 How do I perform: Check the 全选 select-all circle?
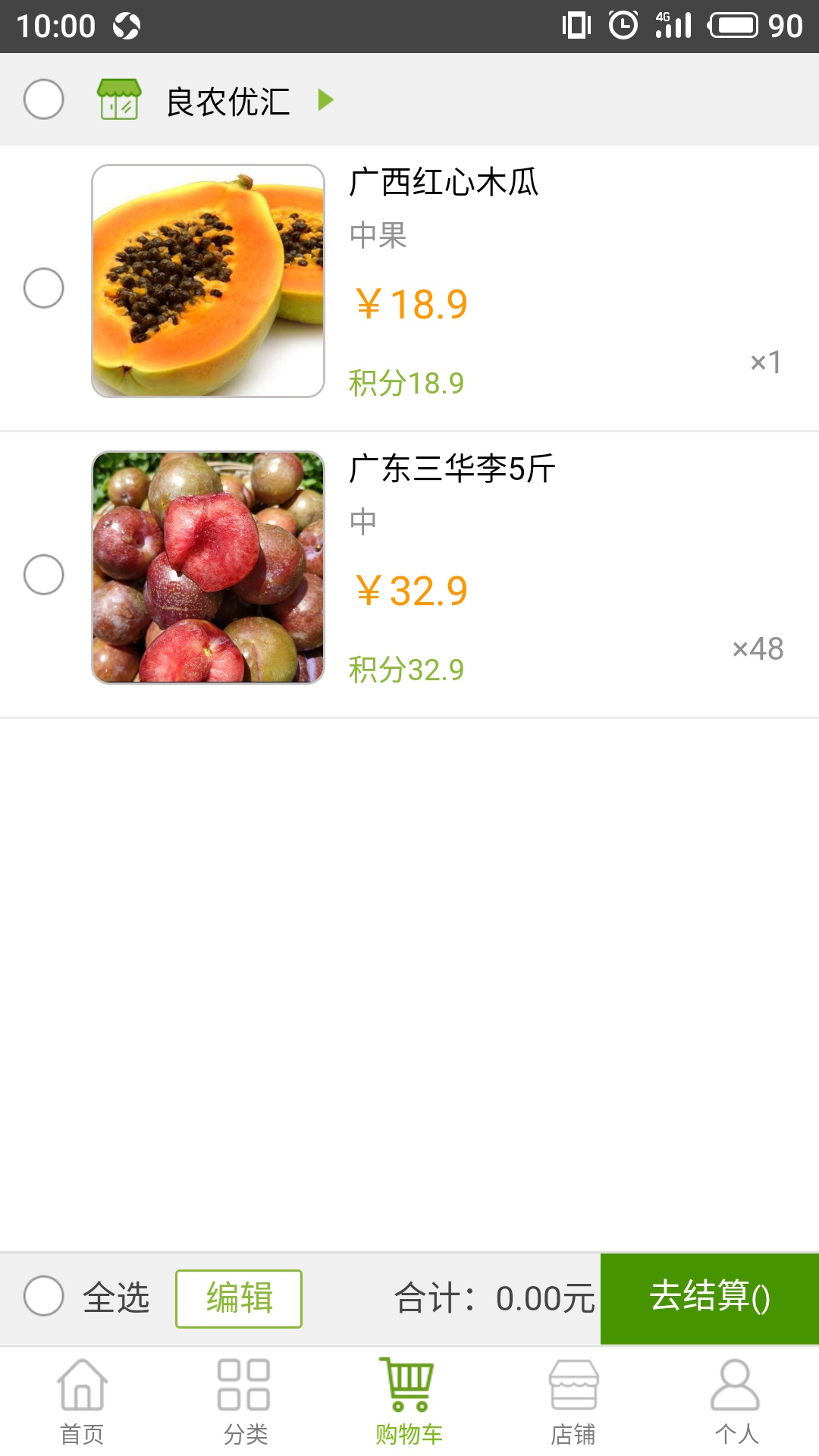coord(44,1296)
